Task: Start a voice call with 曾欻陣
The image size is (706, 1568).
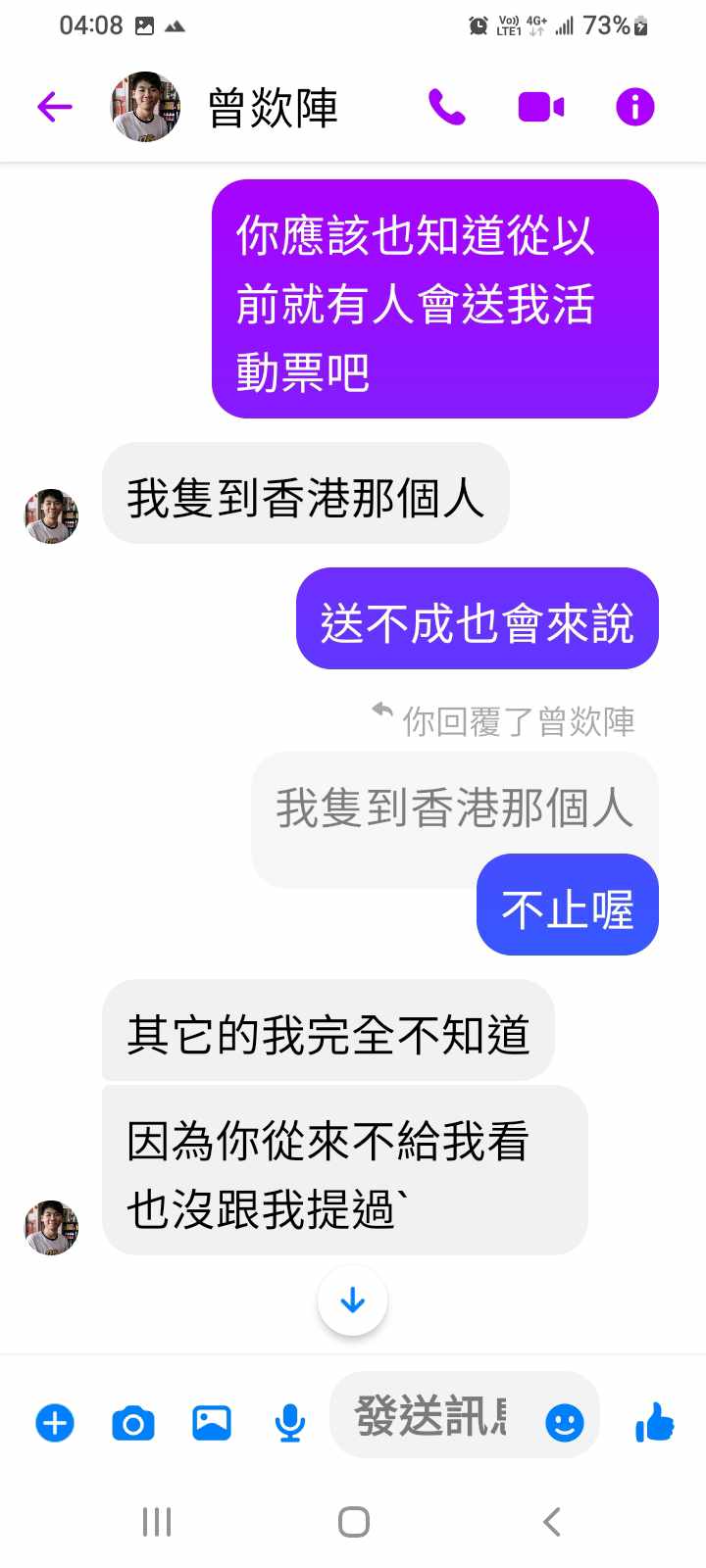Action: pyautogui.click(x=446, y=107)
